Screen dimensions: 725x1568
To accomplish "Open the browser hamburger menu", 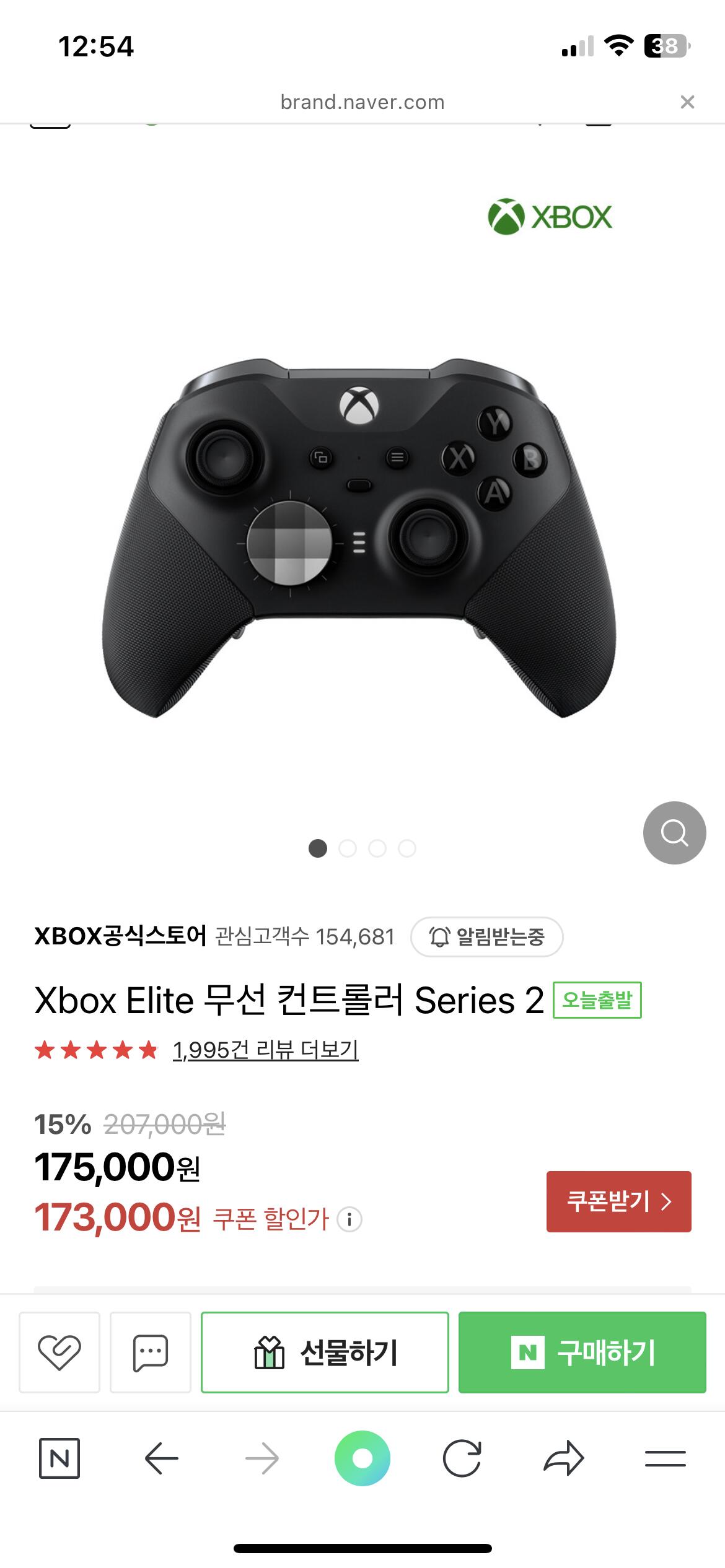I will [x=665, y=1458].
